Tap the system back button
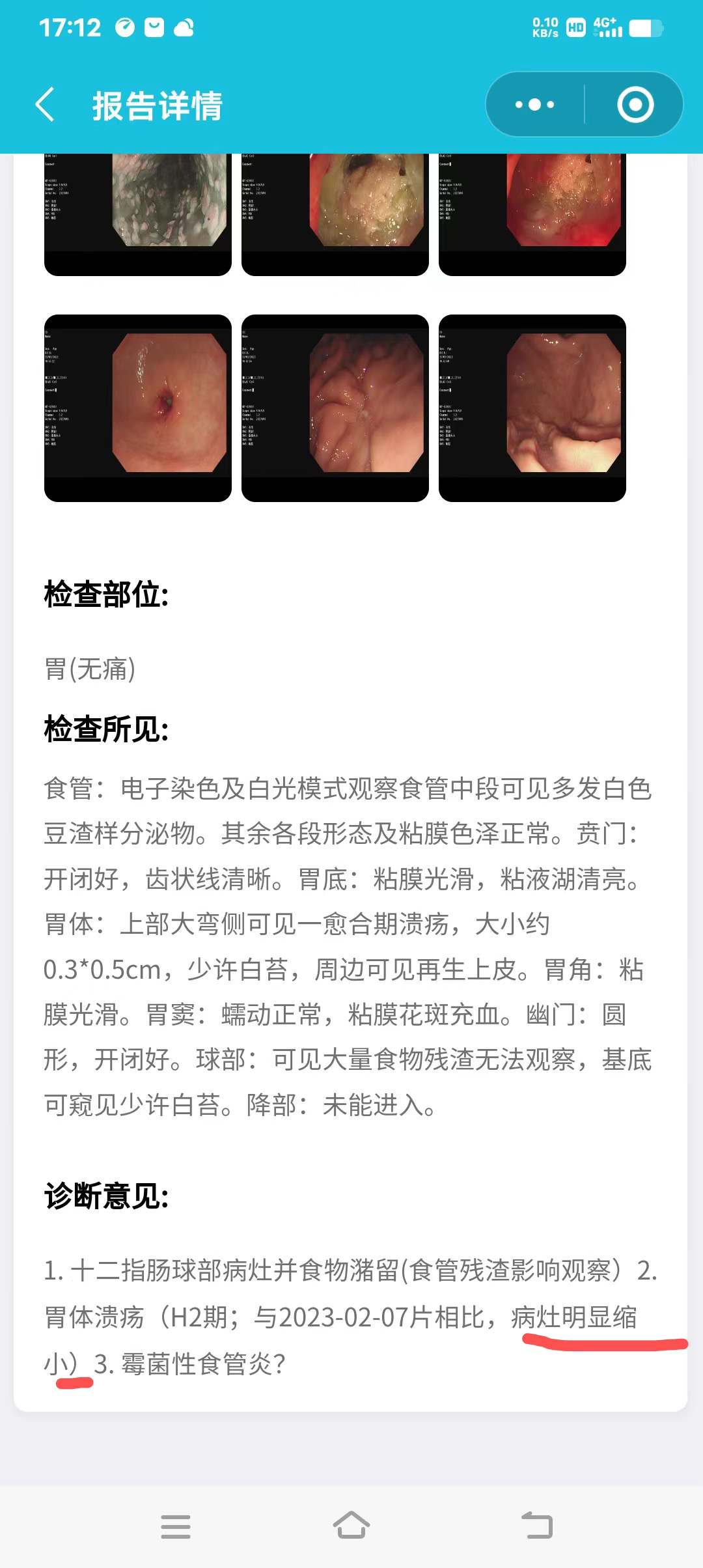This screenshot has width=703, height=1568. click(537, 1526)
